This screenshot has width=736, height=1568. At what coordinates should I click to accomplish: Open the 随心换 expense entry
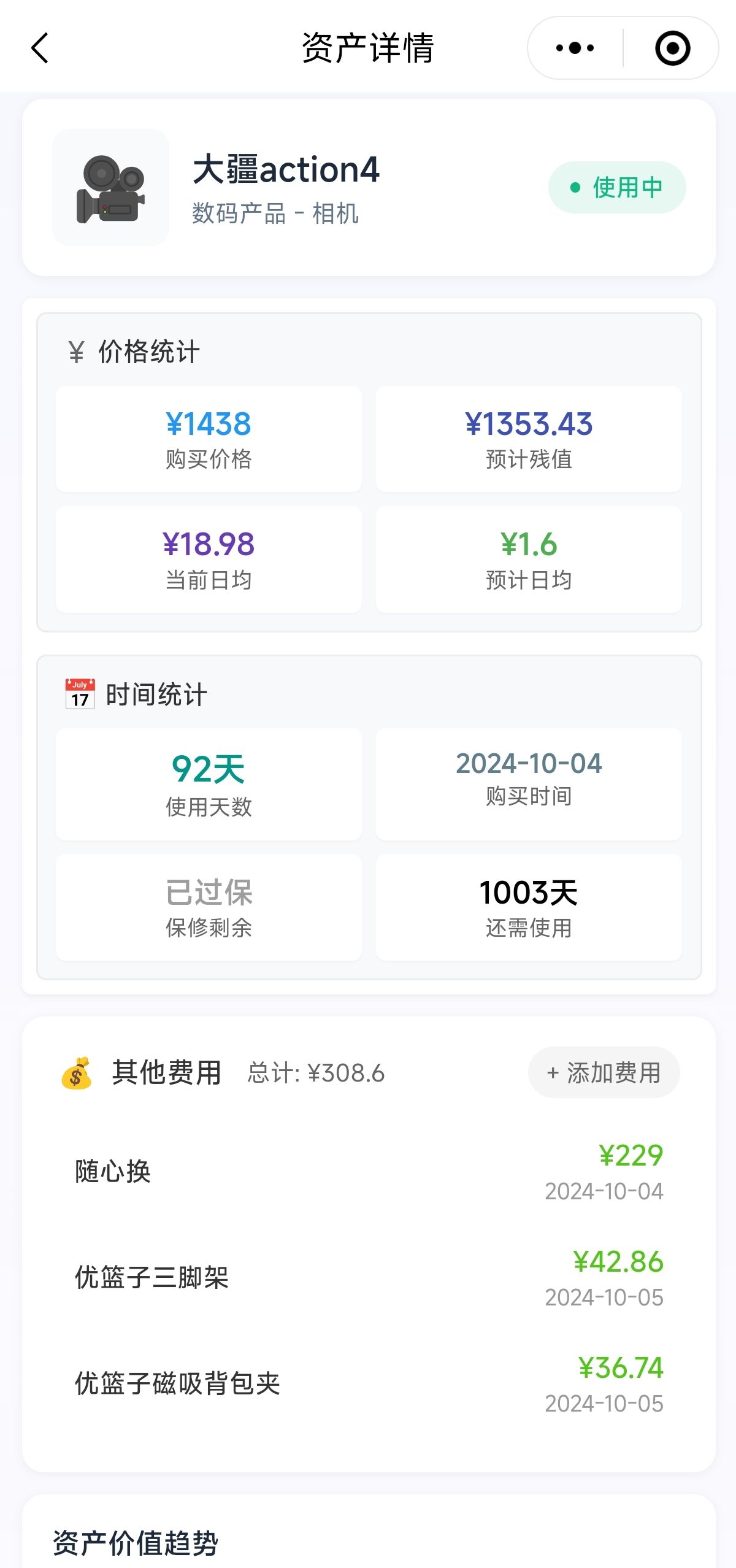369,1172
